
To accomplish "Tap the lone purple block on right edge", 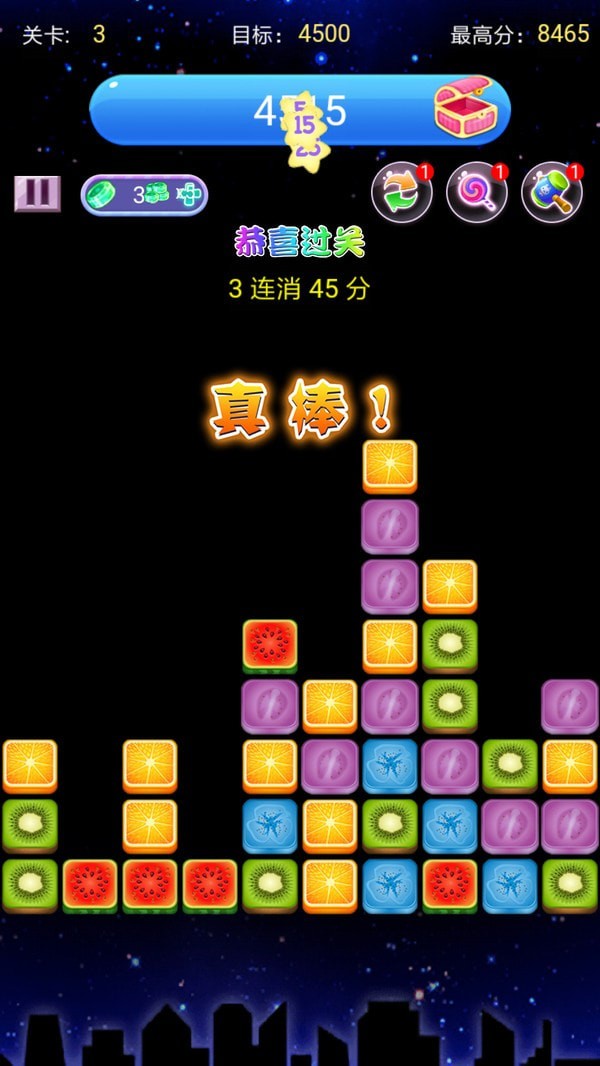I will [x=570, y=705].
